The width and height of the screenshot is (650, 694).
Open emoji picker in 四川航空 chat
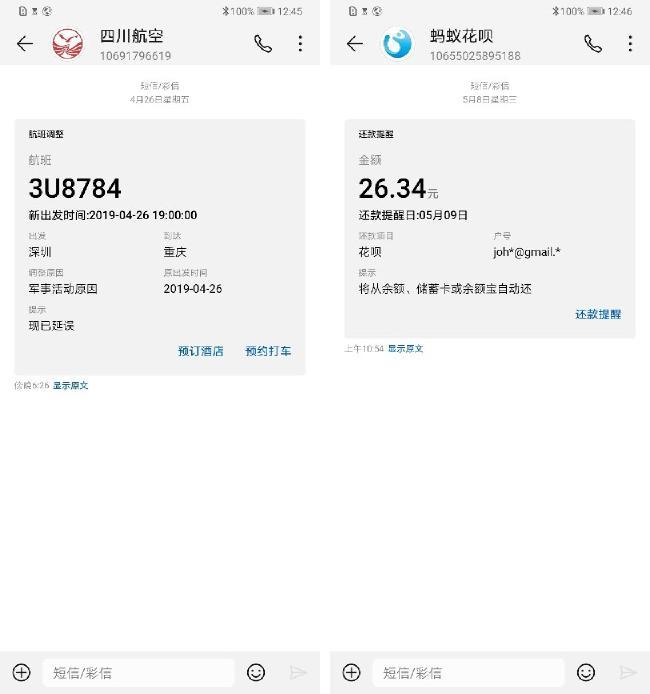(x=256, y=672)
